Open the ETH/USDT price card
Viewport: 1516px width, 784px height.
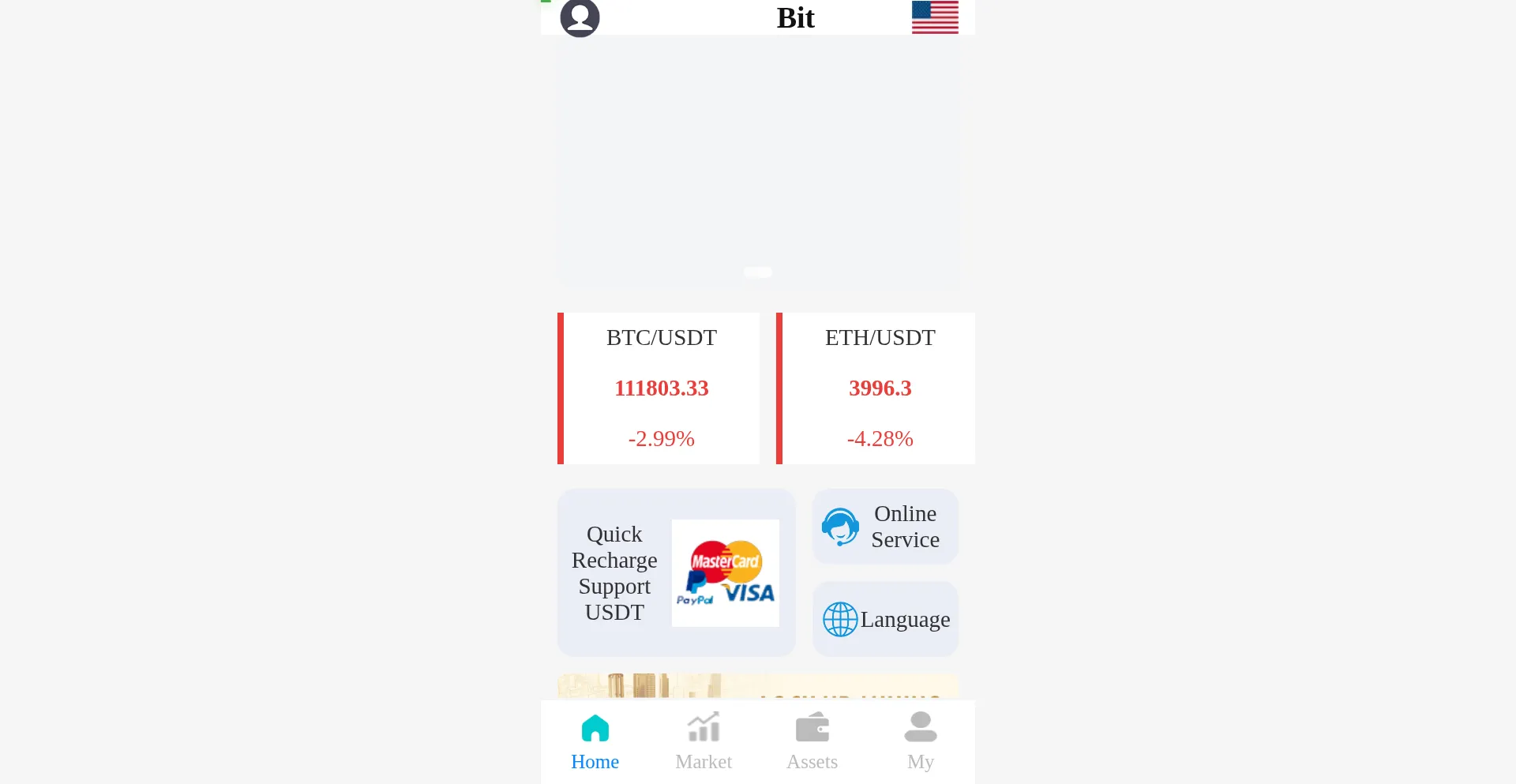[x=878, y=388]
